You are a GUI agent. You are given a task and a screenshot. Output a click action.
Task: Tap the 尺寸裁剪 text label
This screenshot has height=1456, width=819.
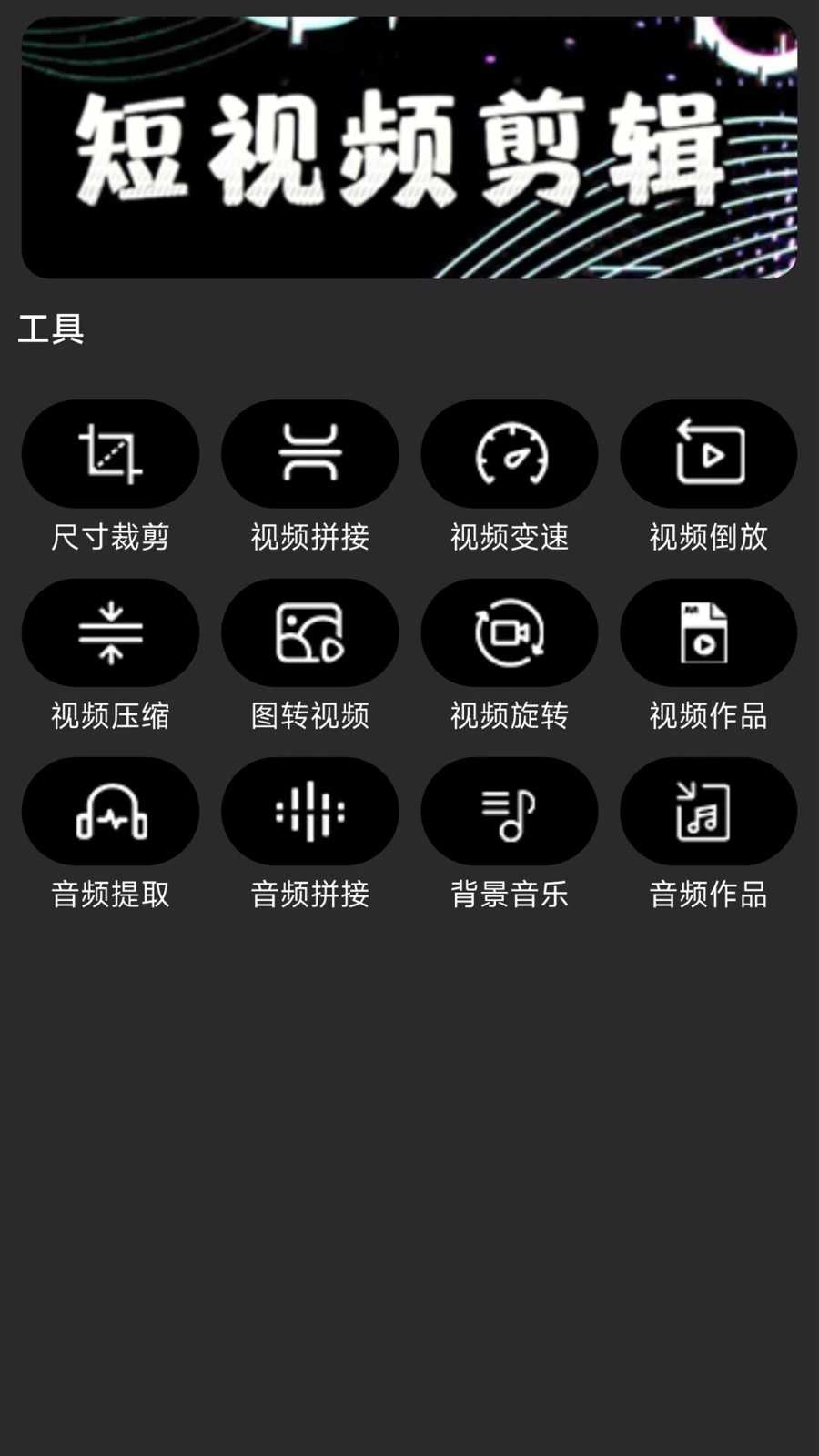[x=110, y=538]
